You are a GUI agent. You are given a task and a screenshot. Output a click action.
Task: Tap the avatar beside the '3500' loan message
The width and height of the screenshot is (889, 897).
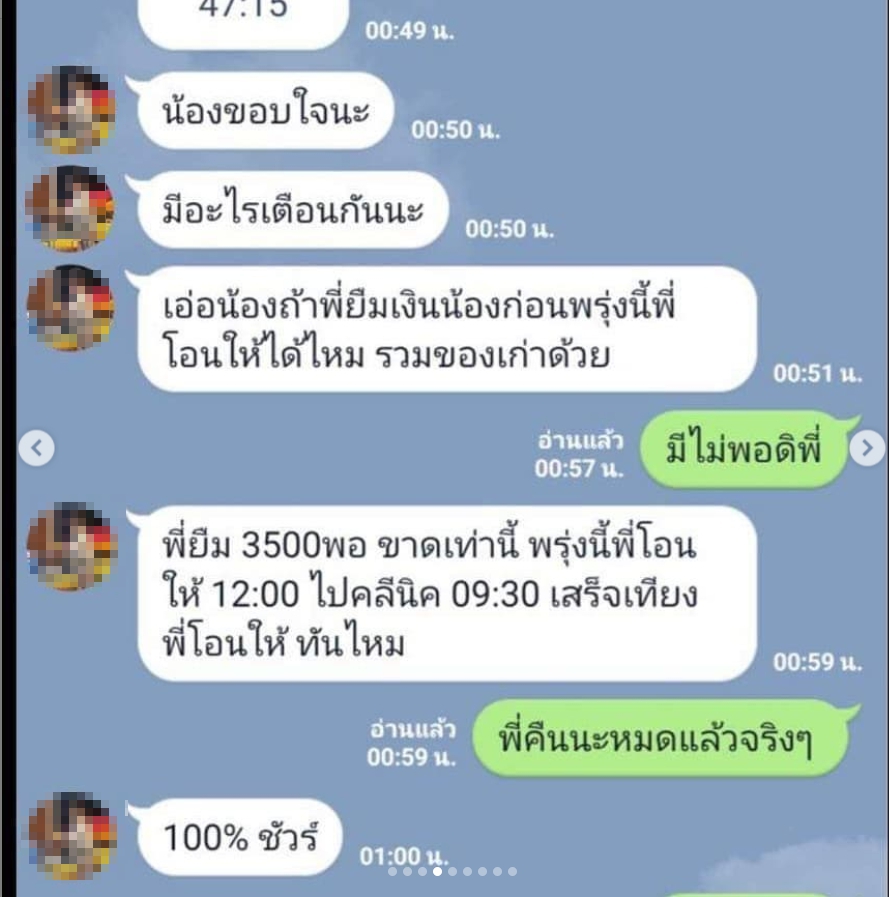click(70, 545)
